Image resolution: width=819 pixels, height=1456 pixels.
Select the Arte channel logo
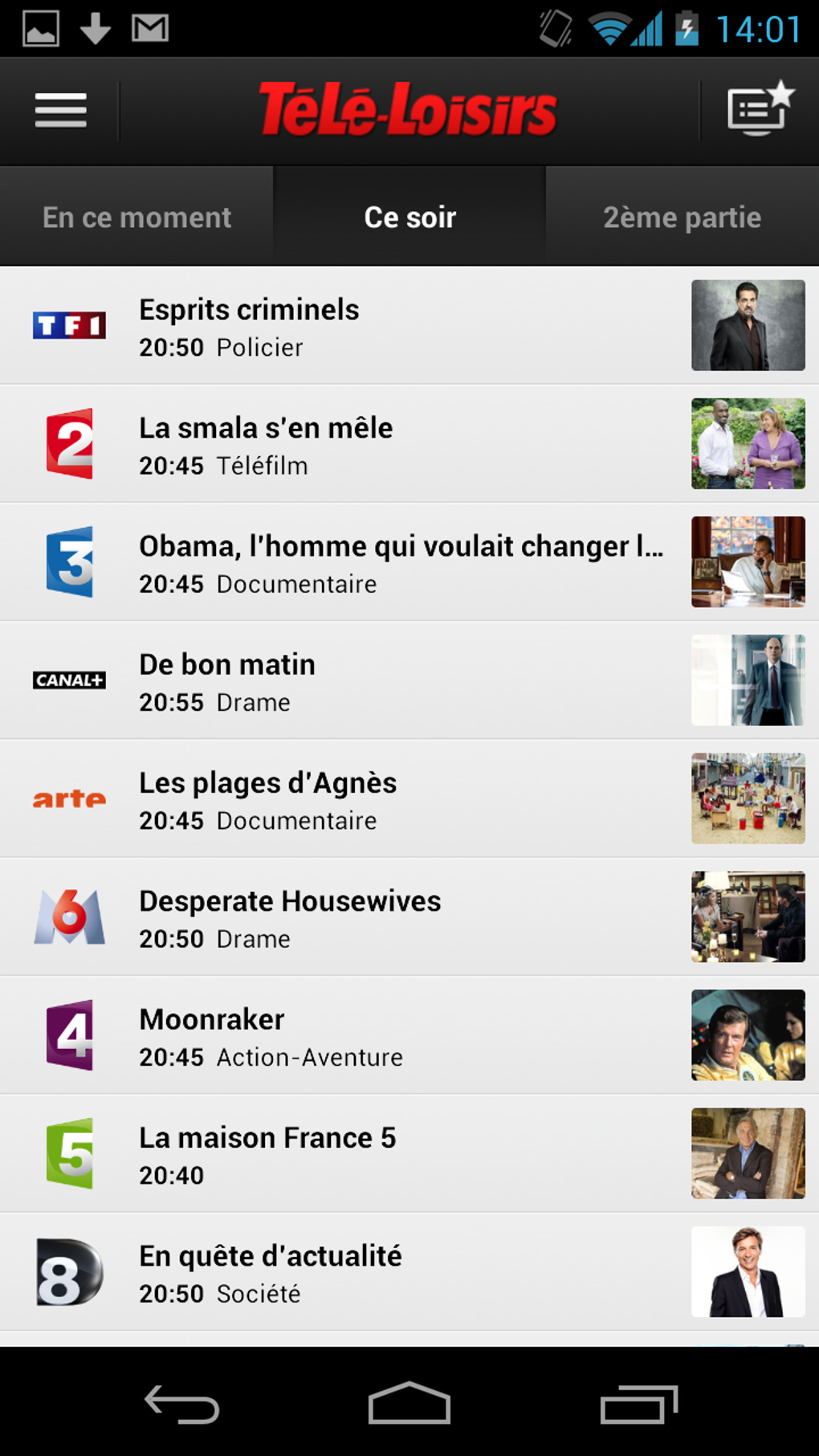pos(69,797)
